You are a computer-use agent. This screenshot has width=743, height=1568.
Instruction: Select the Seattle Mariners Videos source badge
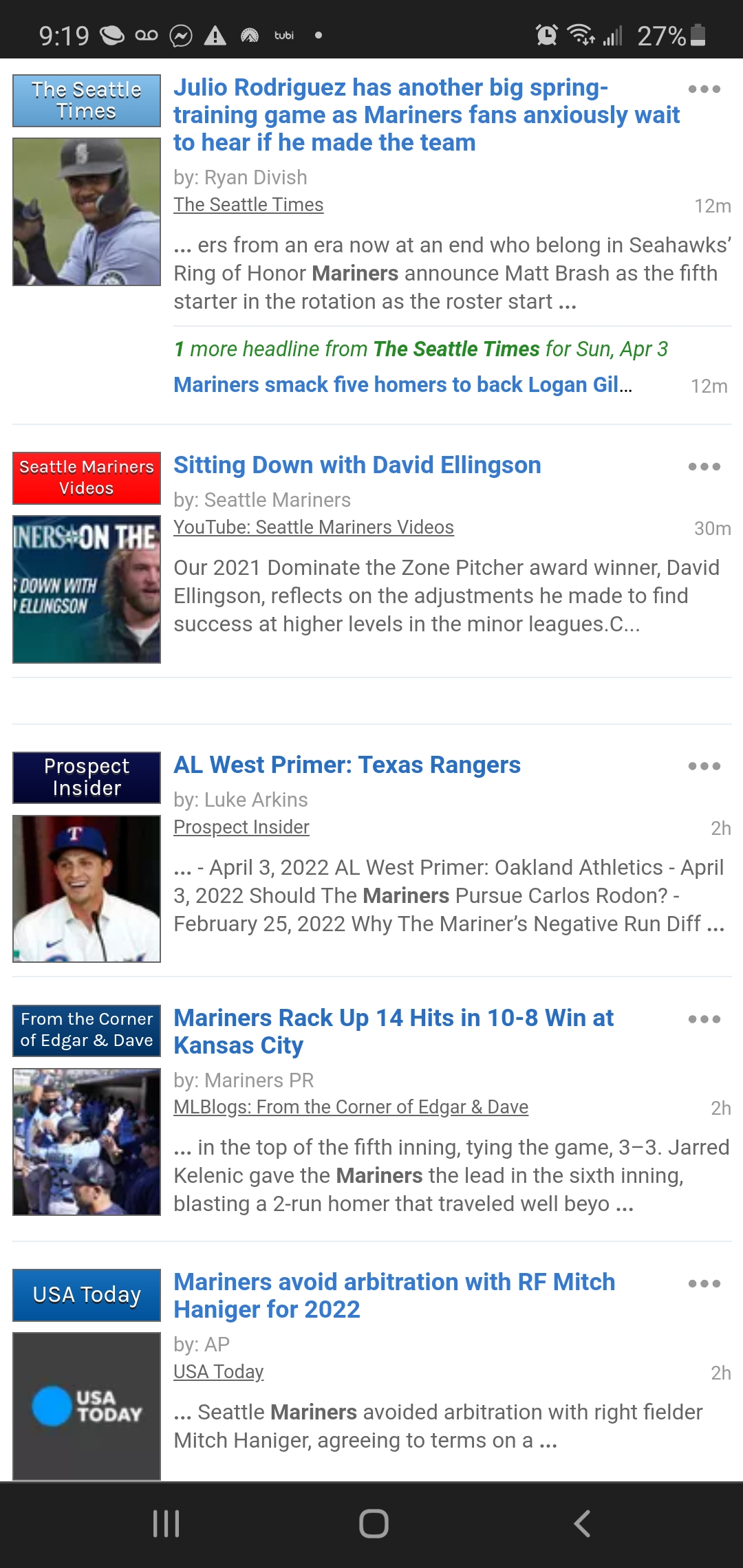(x=87, y=478)
